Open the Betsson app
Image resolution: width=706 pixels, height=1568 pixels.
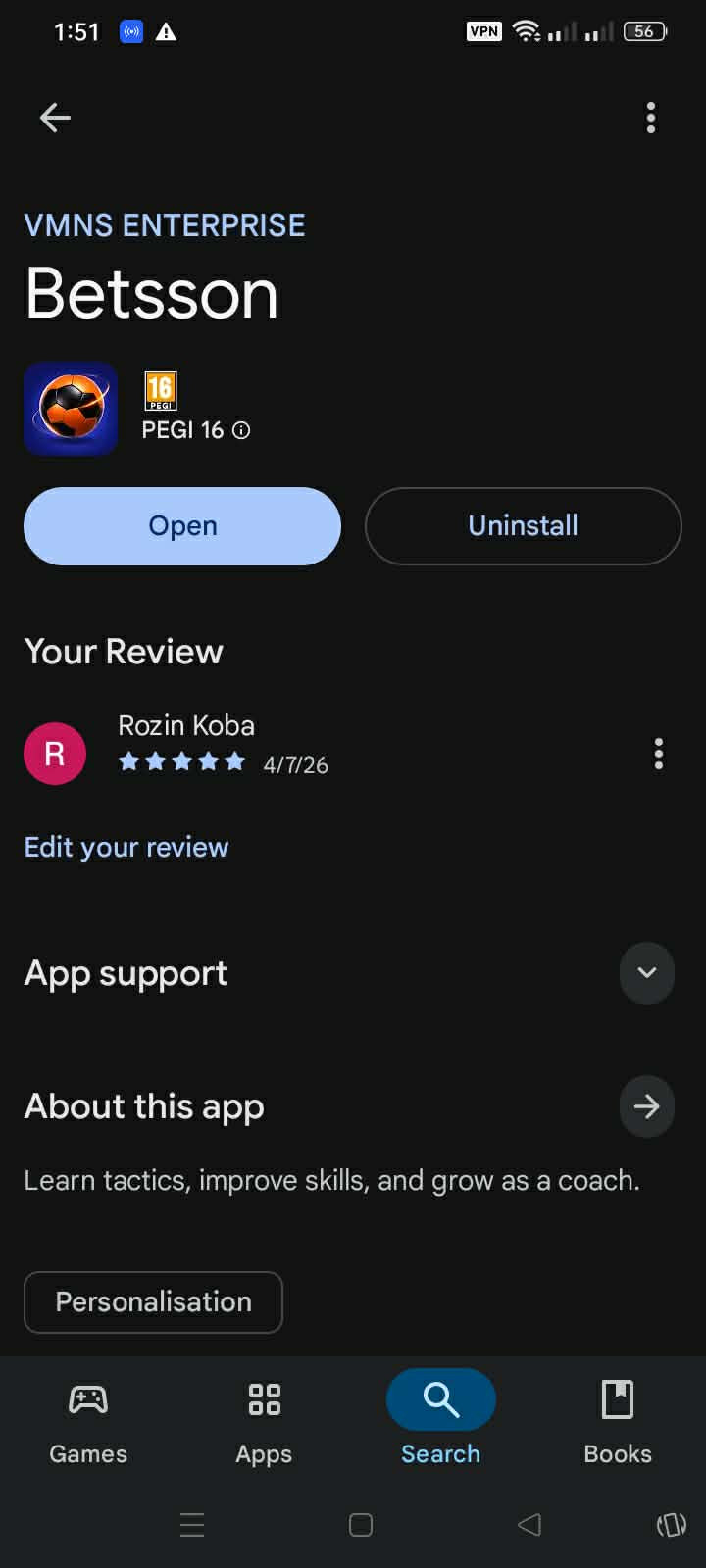tap(182, 526)
